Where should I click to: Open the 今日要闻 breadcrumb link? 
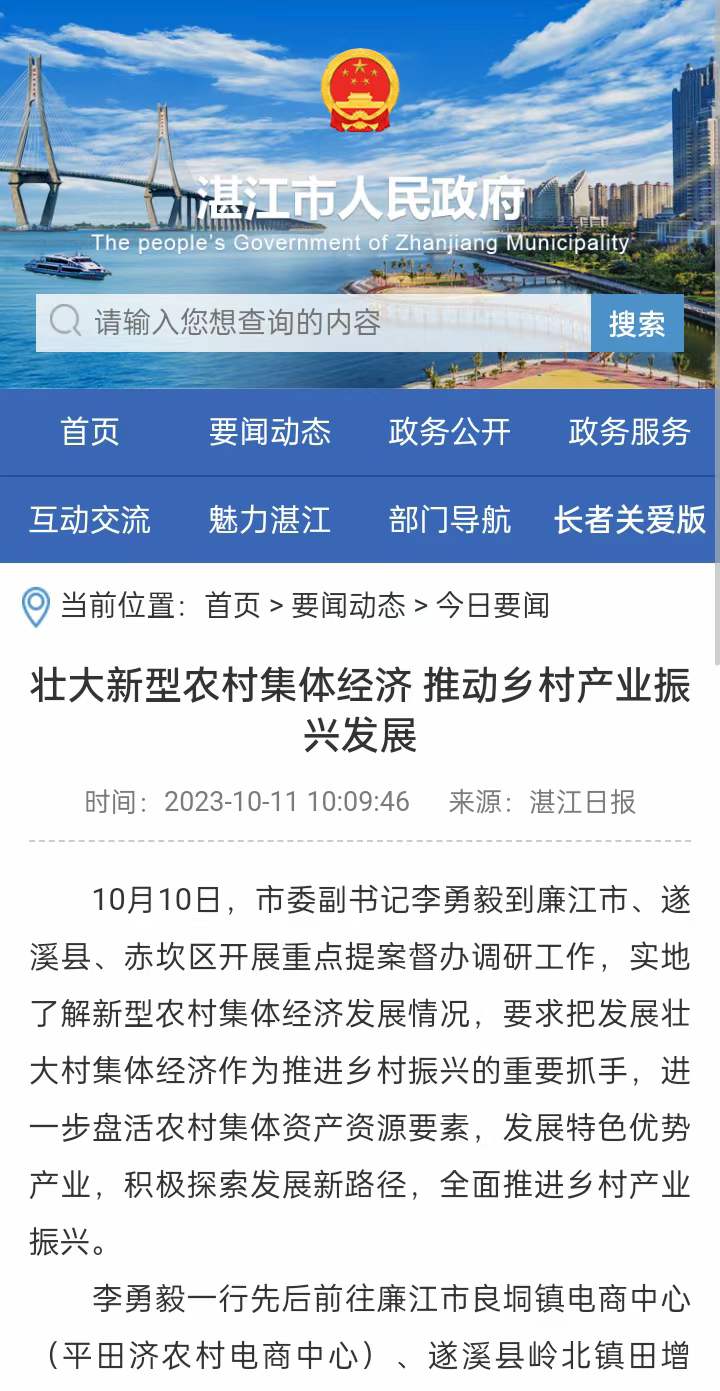pos(492,605)
